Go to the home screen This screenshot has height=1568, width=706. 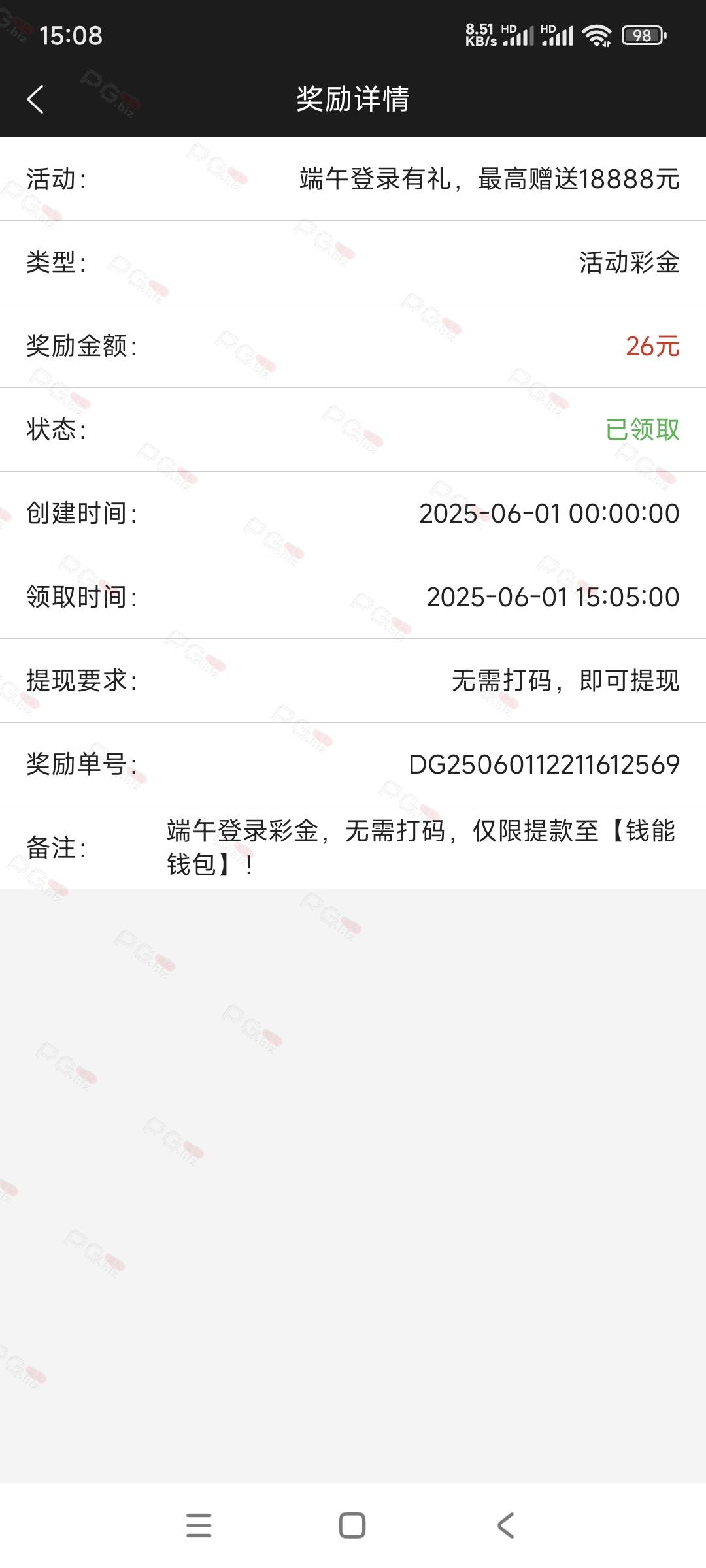tap(352, 1526)
